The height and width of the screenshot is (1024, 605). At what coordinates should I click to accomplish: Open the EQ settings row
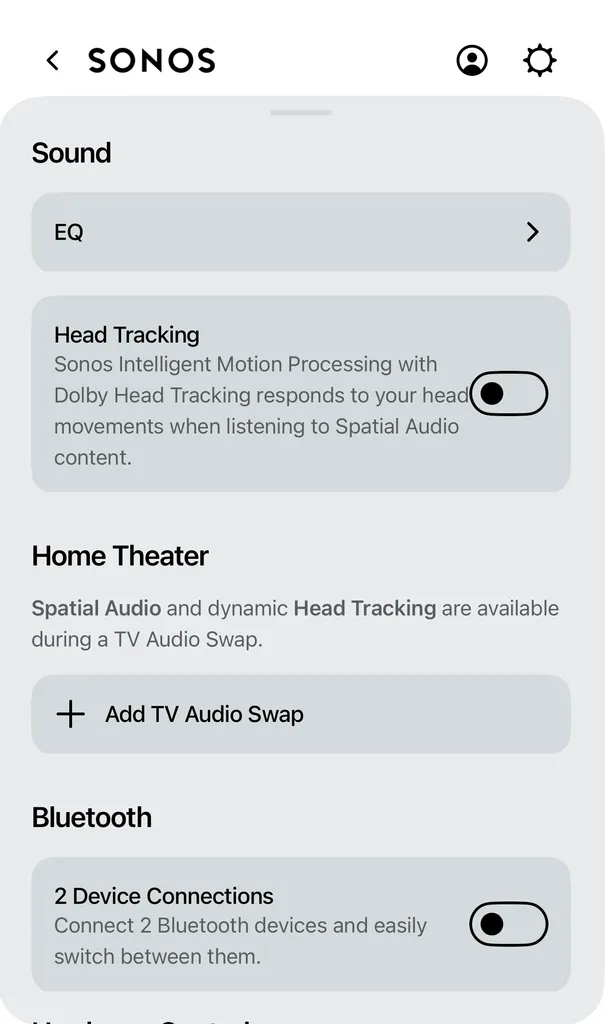[300, 232]
